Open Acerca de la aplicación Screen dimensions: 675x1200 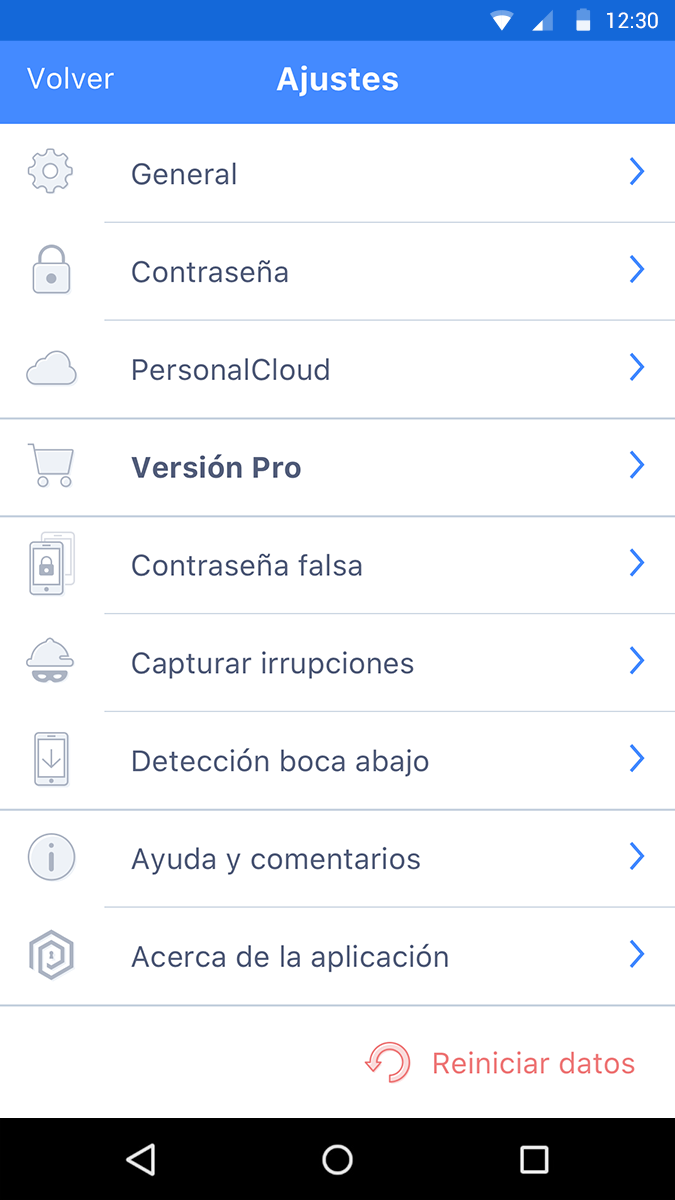[337, 958]
